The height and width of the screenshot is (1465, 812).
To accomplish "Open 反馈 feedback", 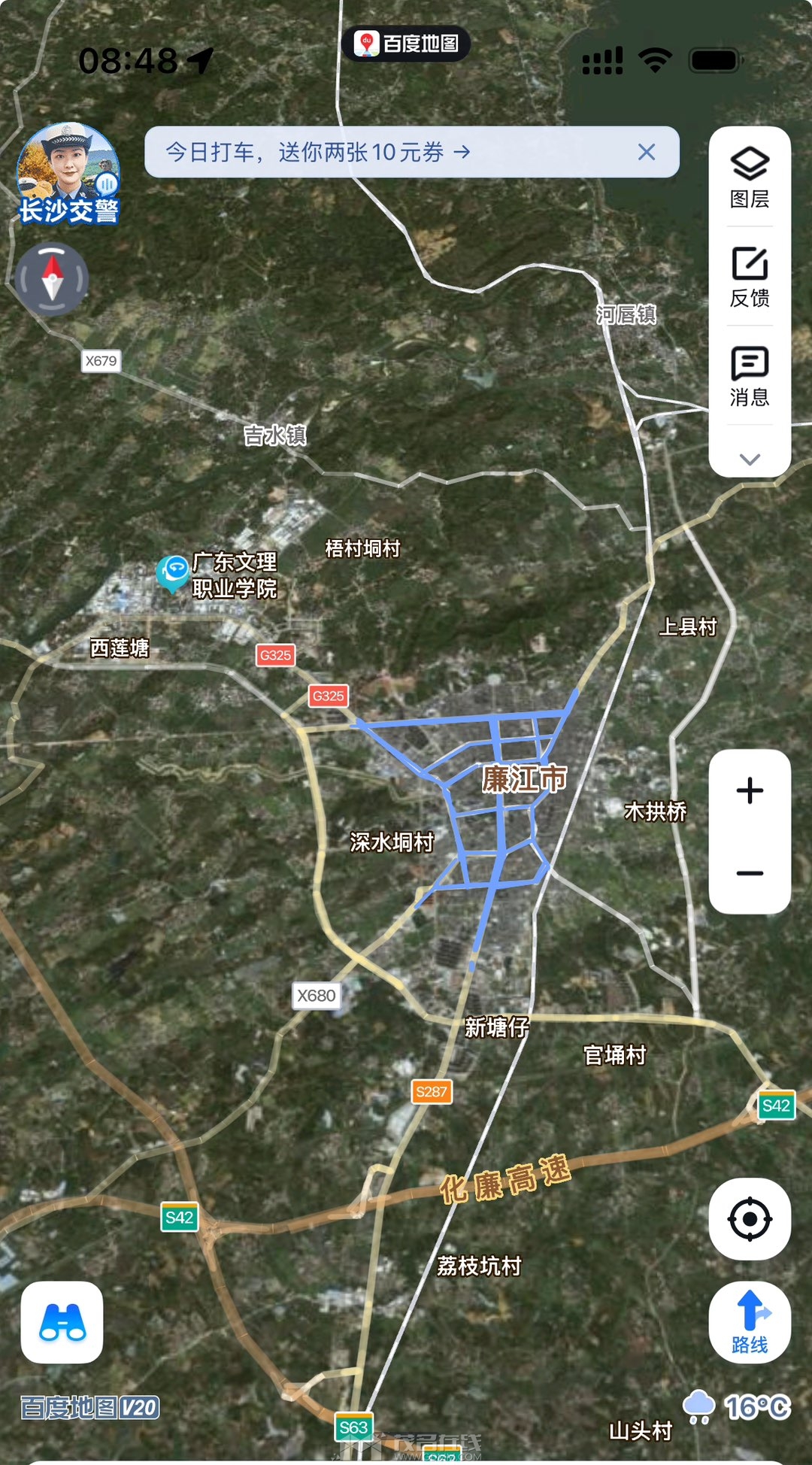I will pos(750,276).
